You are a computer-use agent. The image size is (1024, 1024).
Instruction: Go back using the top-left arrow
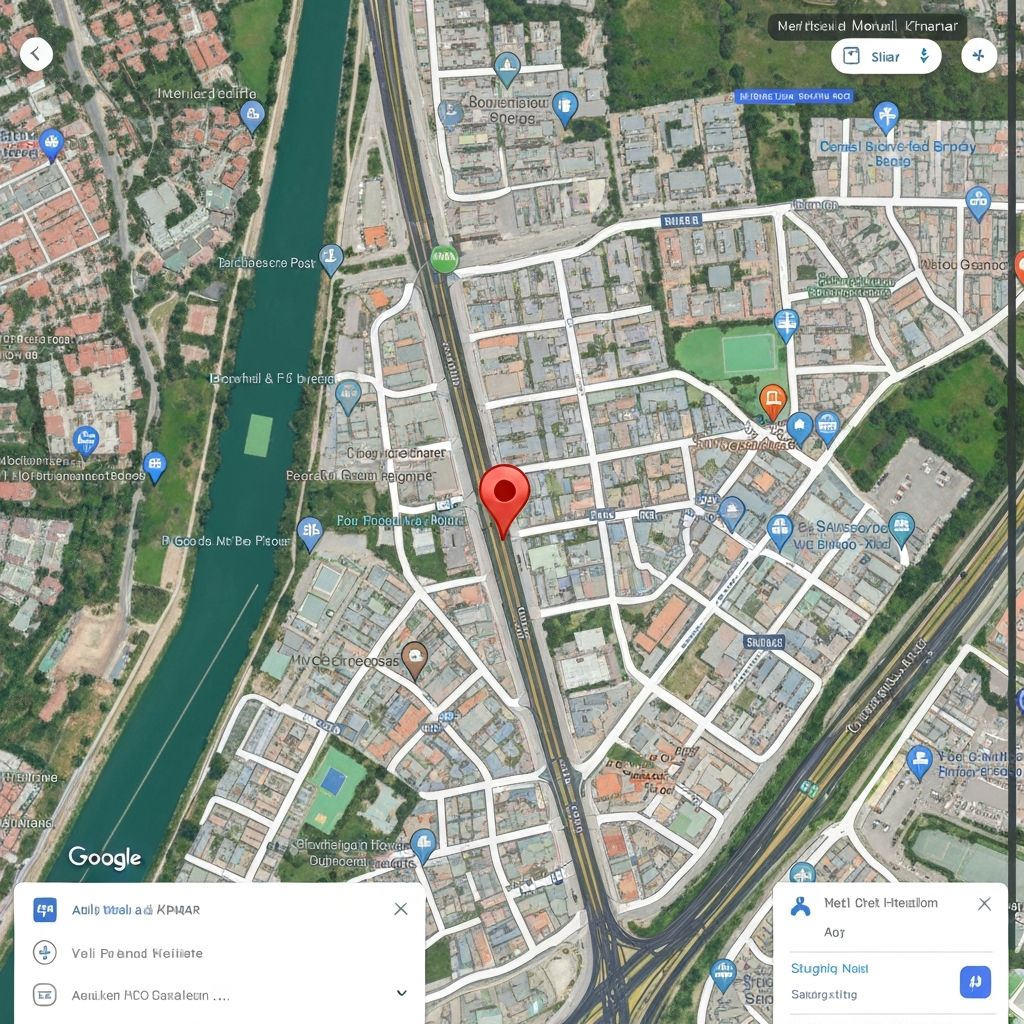tap(36, 53)
